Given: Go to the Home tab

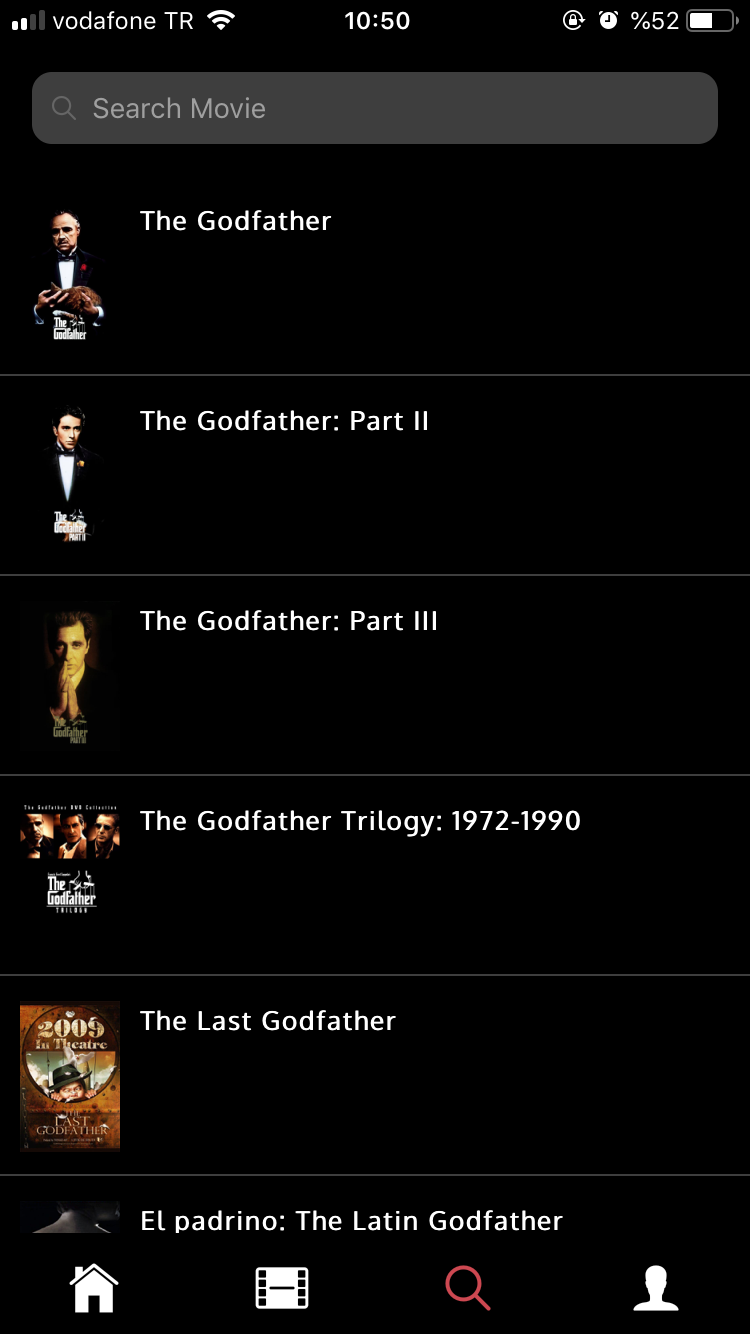Looking at the screenshot, I should (x=94, y=1287).
